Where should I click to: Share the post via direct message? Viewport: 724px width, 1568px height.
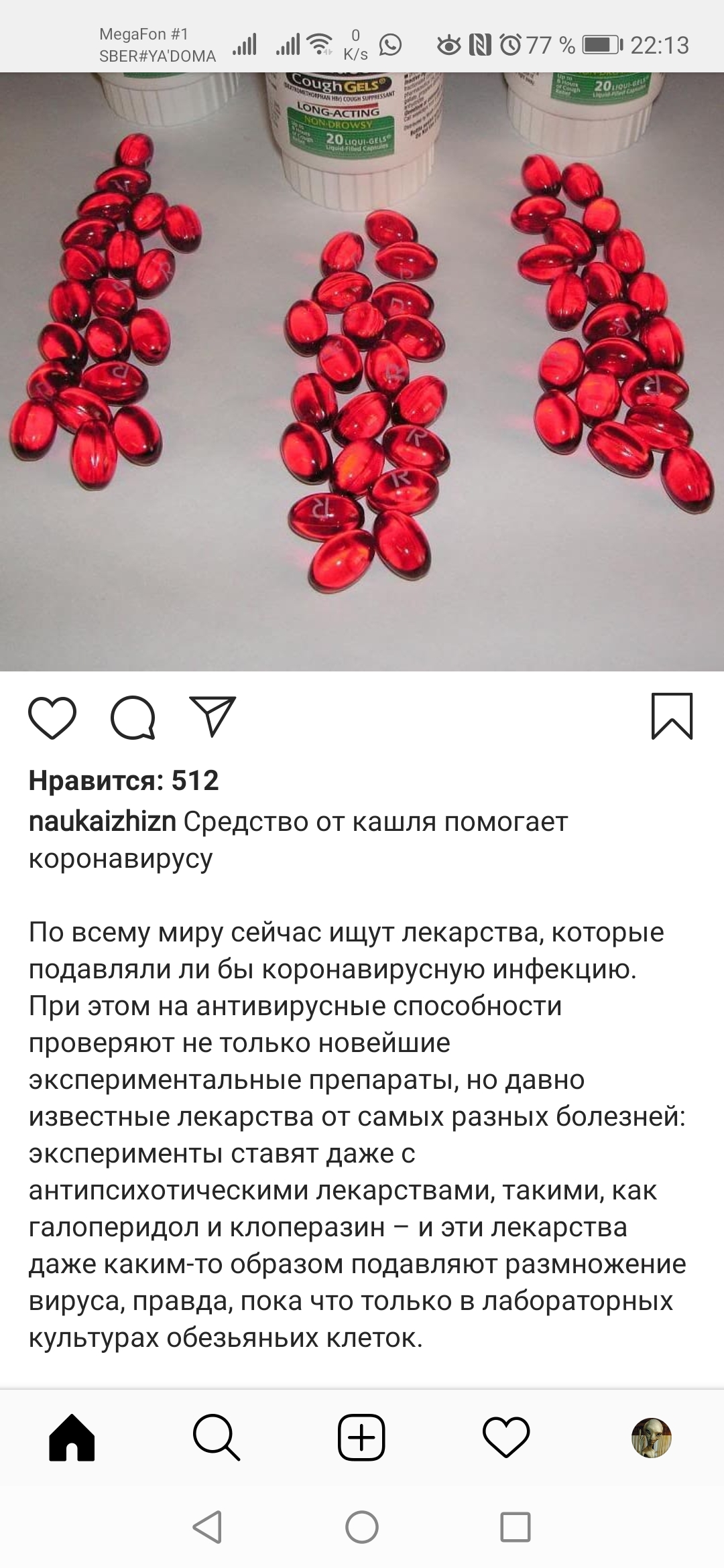tap(213, 716)
